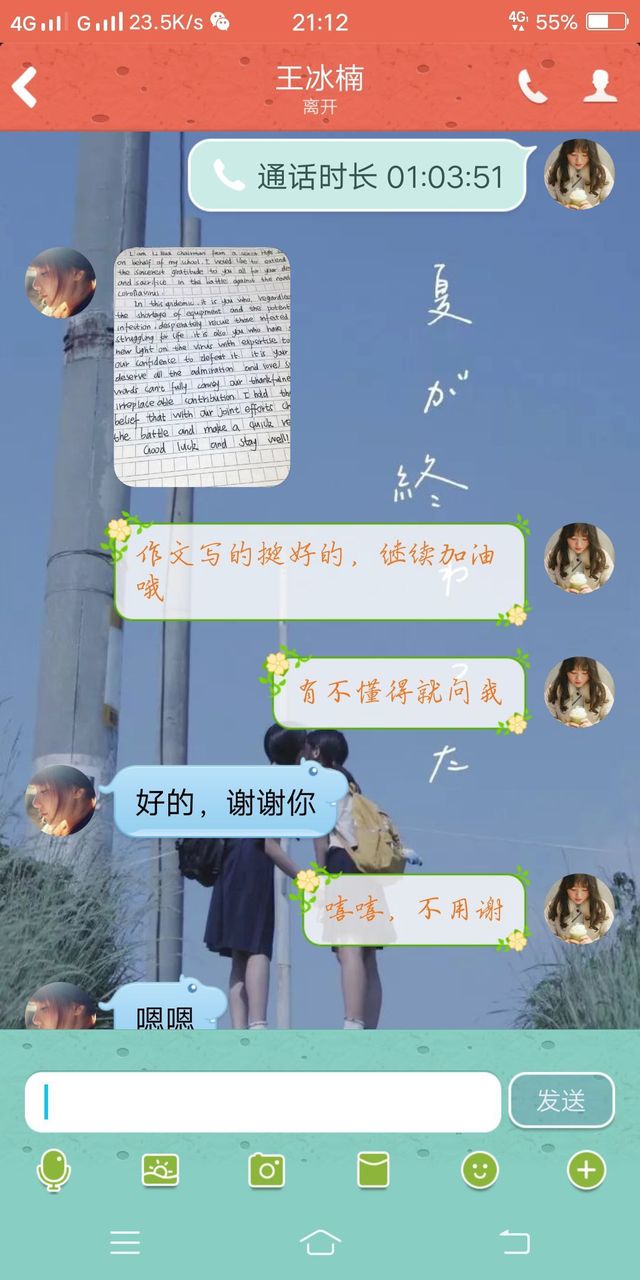Start a voice call with 王冰楠
The height and width of the screenshot is (1280, 640).
[x=532, y=87]
